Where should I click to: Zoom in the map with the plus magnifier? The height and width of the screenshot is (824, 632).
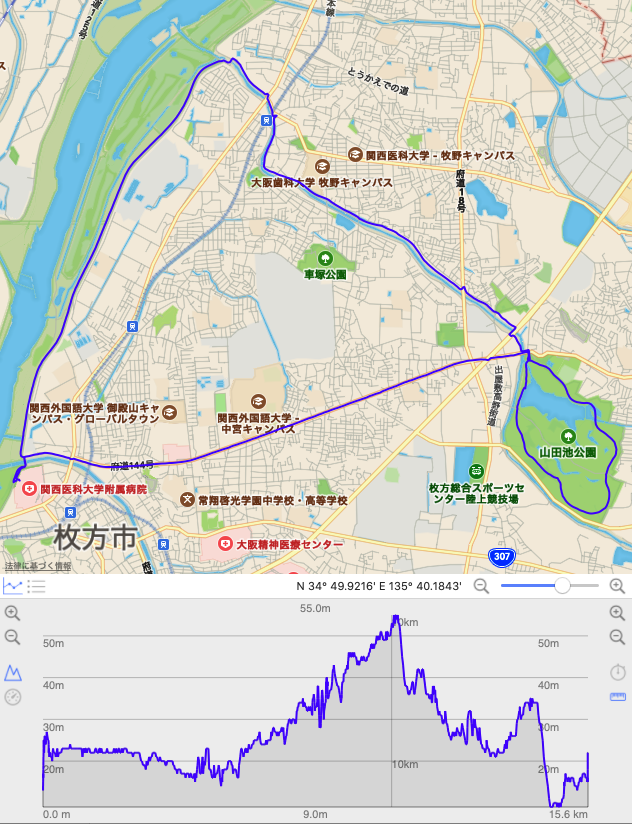(x=617, y=586)
